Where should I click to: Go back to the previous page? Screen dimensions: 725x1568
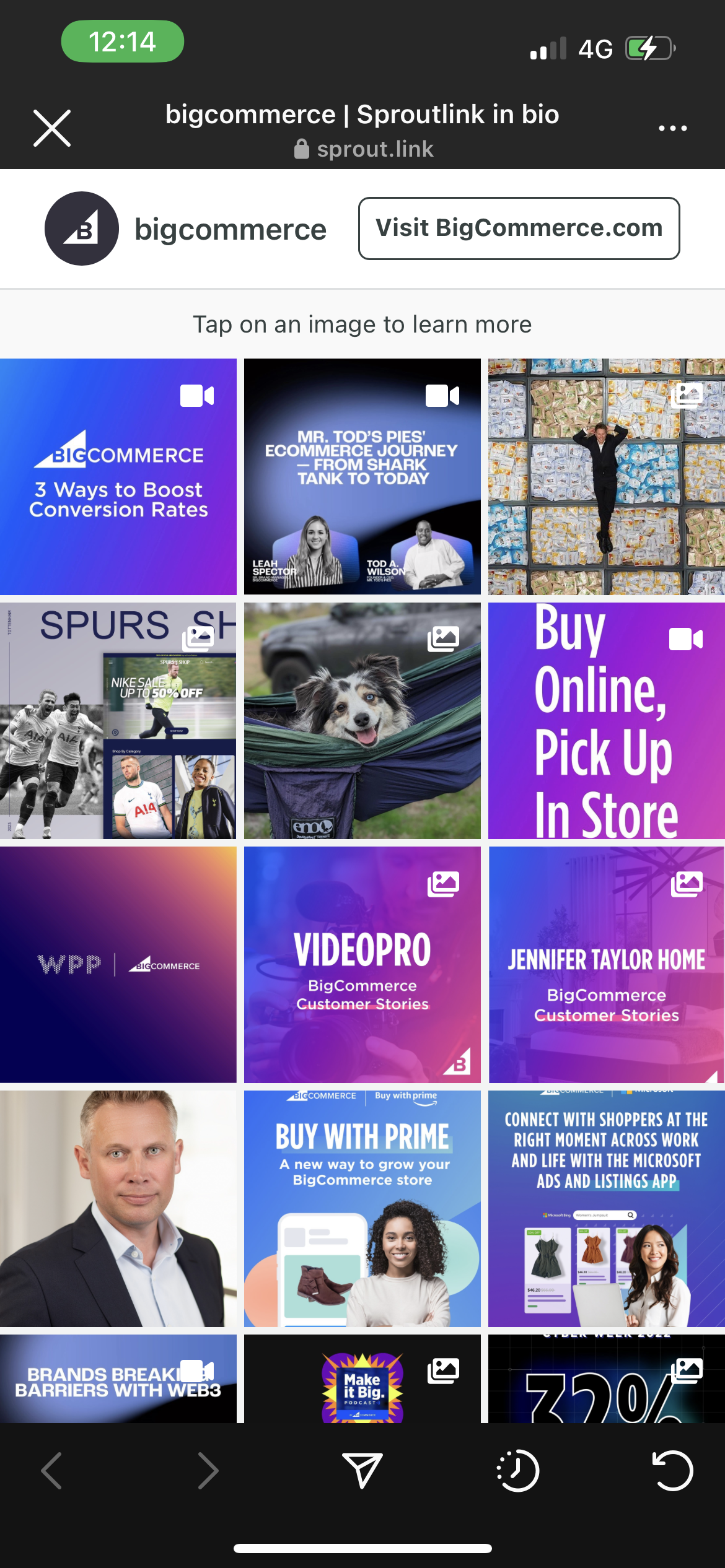[x=52, y=1470]
